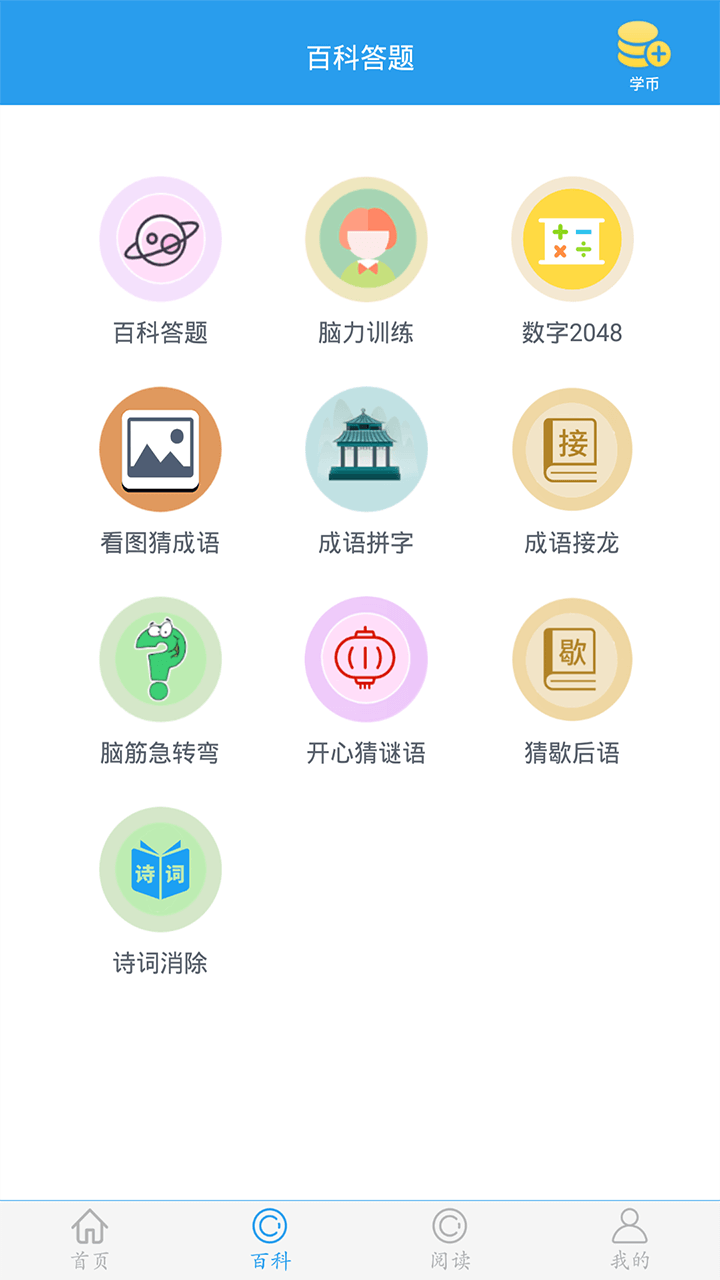Launch the 数字2048 game
Screen dimensions: 720x1280
(x=572, y=240)
